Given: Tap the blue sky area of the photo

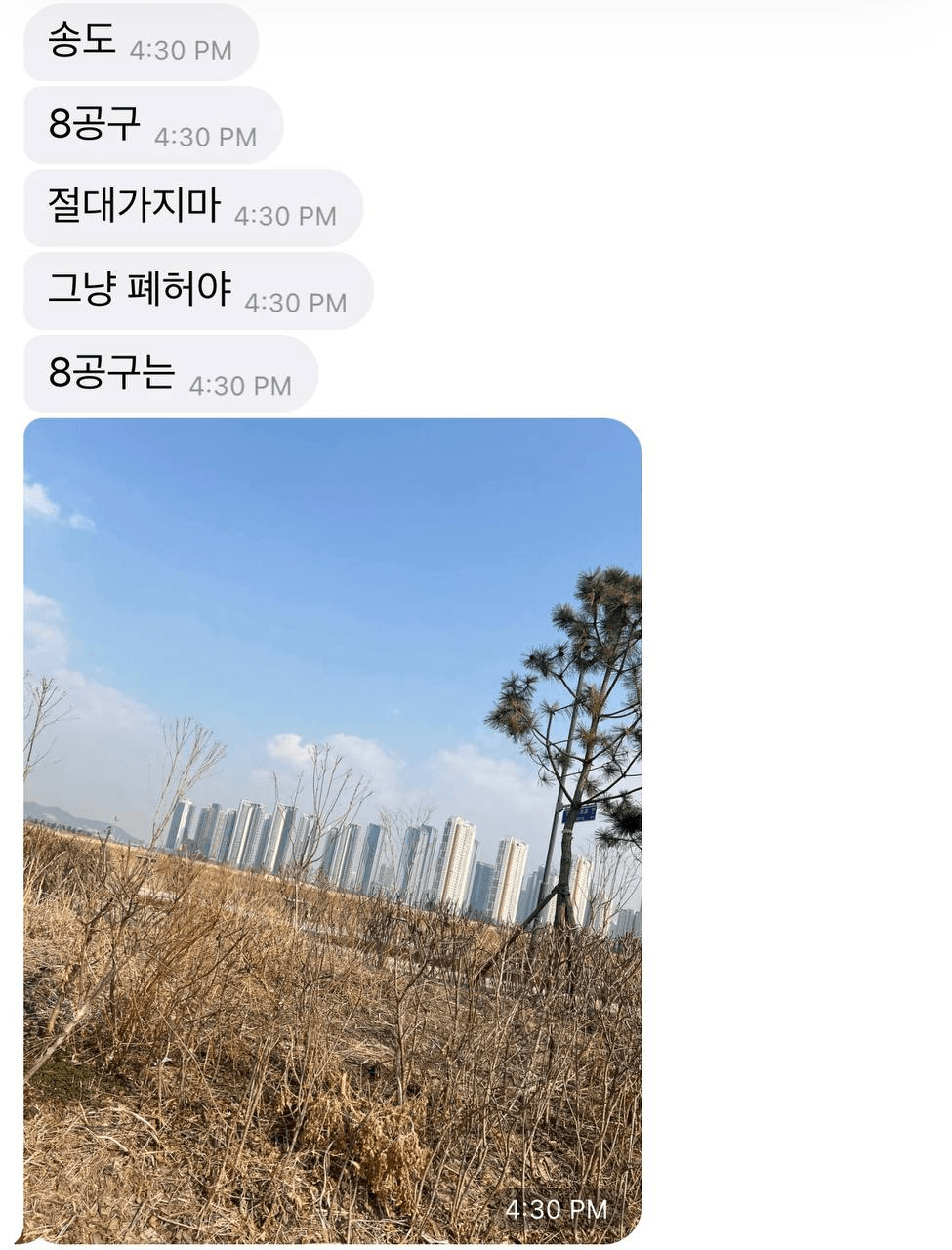Looking at the screenshot, I should (x=293, y=547).
